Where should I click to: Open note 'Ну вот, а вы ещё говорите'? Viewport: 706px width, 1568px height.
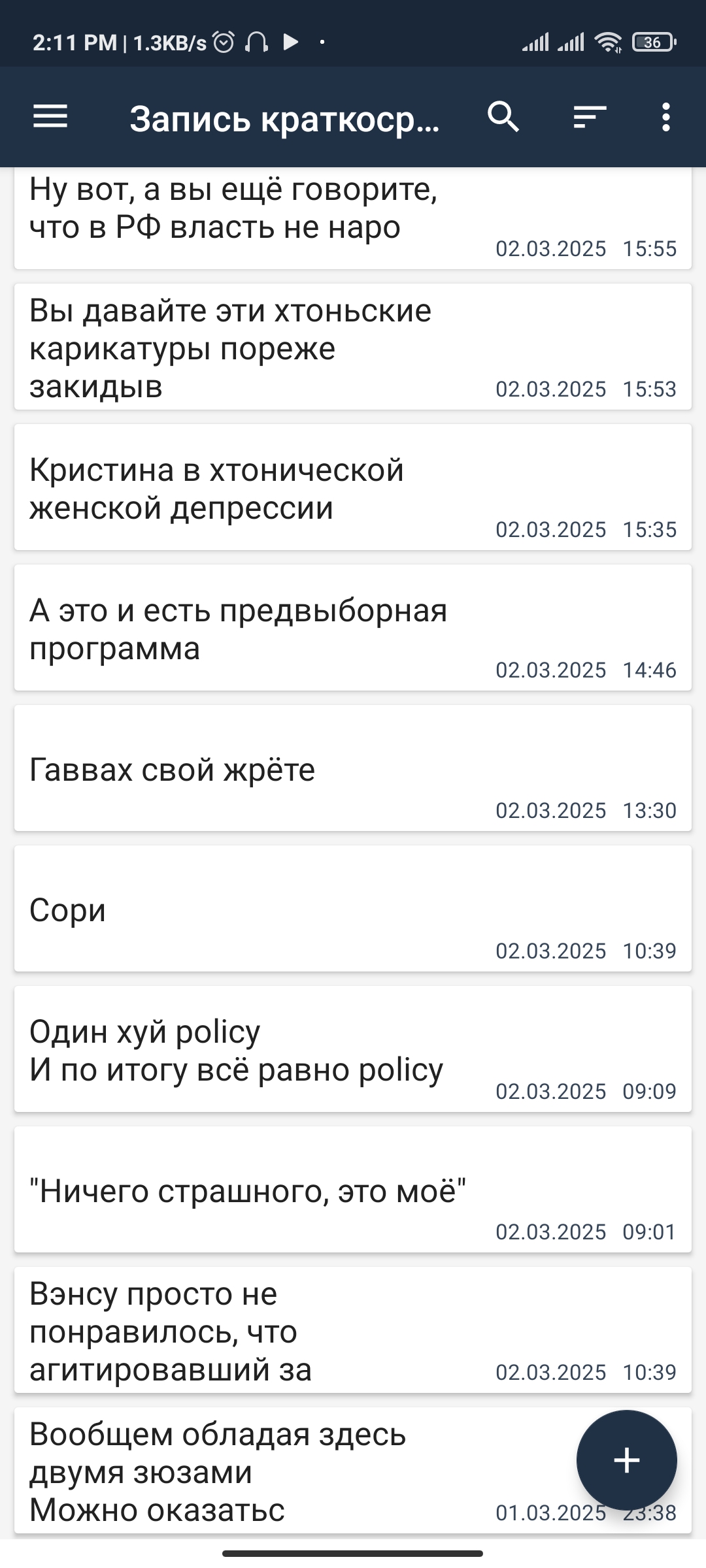point(353,218)
